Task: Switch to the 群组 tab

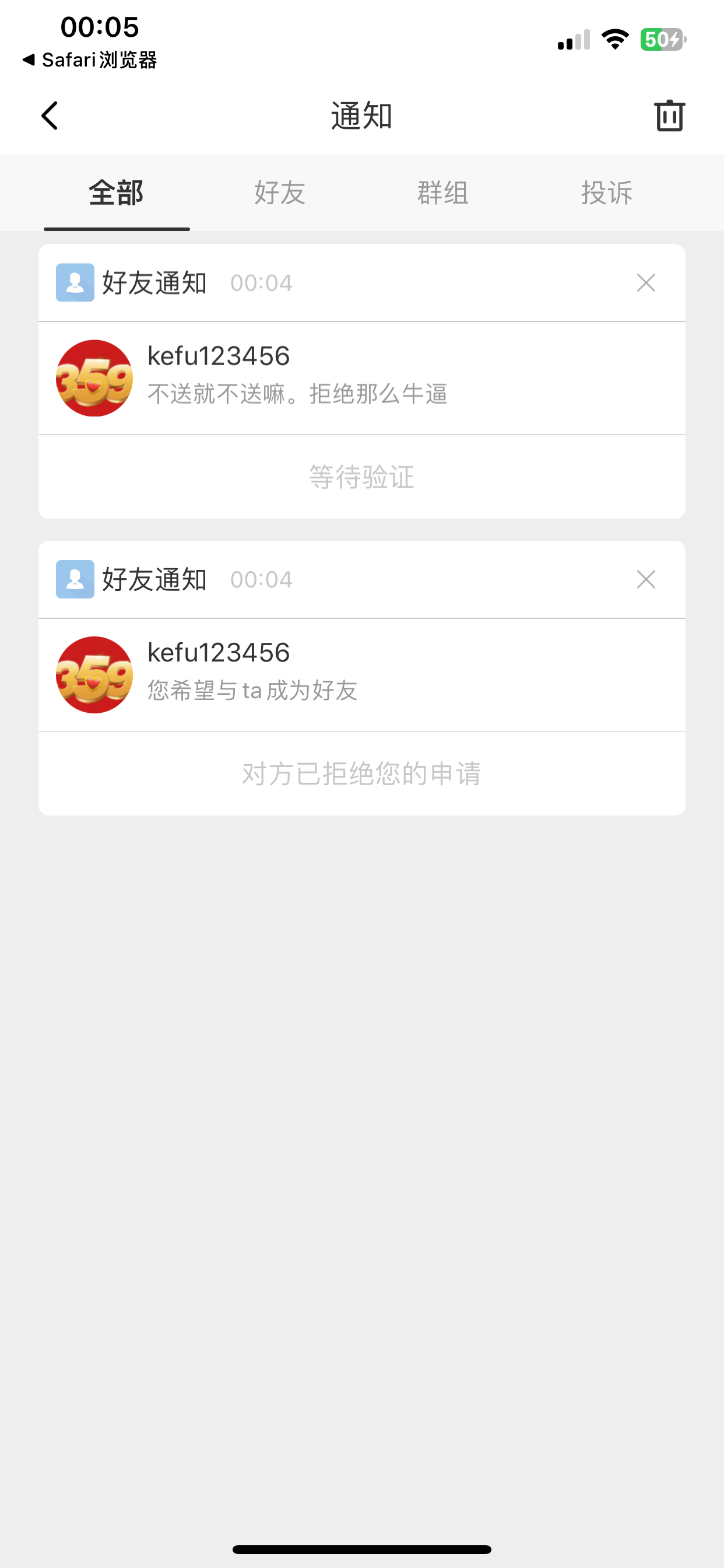Action: coord(443,193)
